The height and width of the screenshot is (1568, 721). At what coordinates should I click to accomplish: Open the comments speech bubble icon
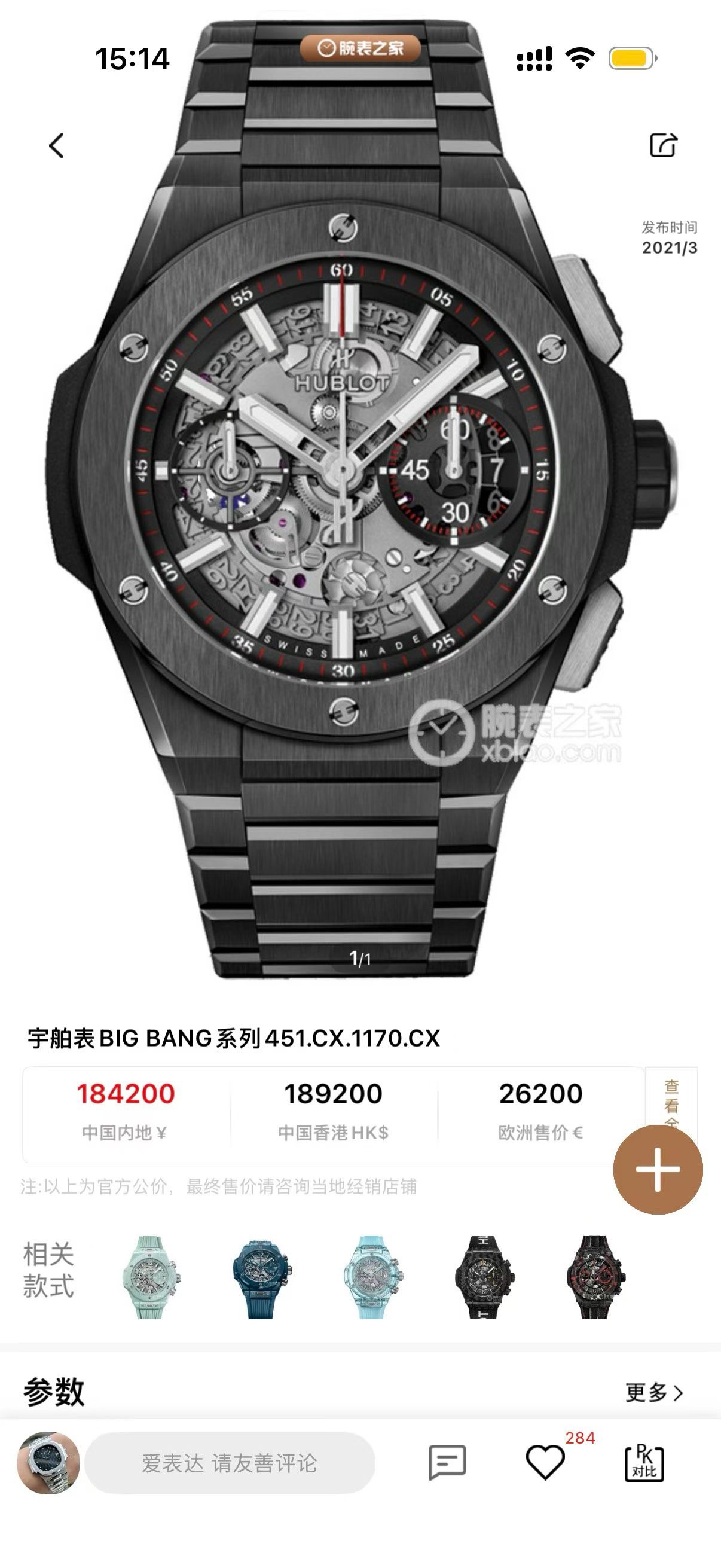pos(447,1462)
